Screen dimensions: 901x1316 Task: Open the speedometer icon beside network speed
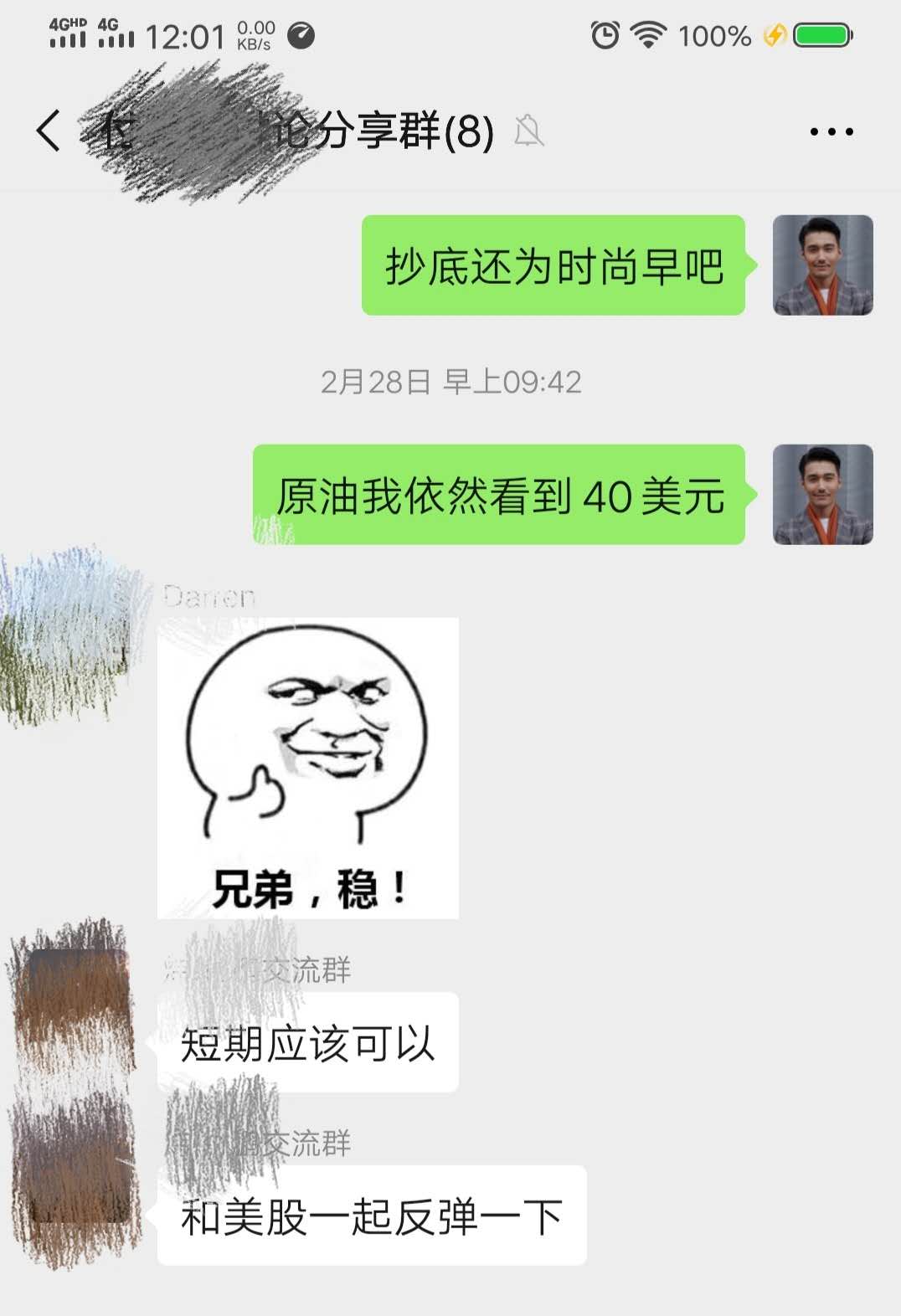tap(301, 36)
